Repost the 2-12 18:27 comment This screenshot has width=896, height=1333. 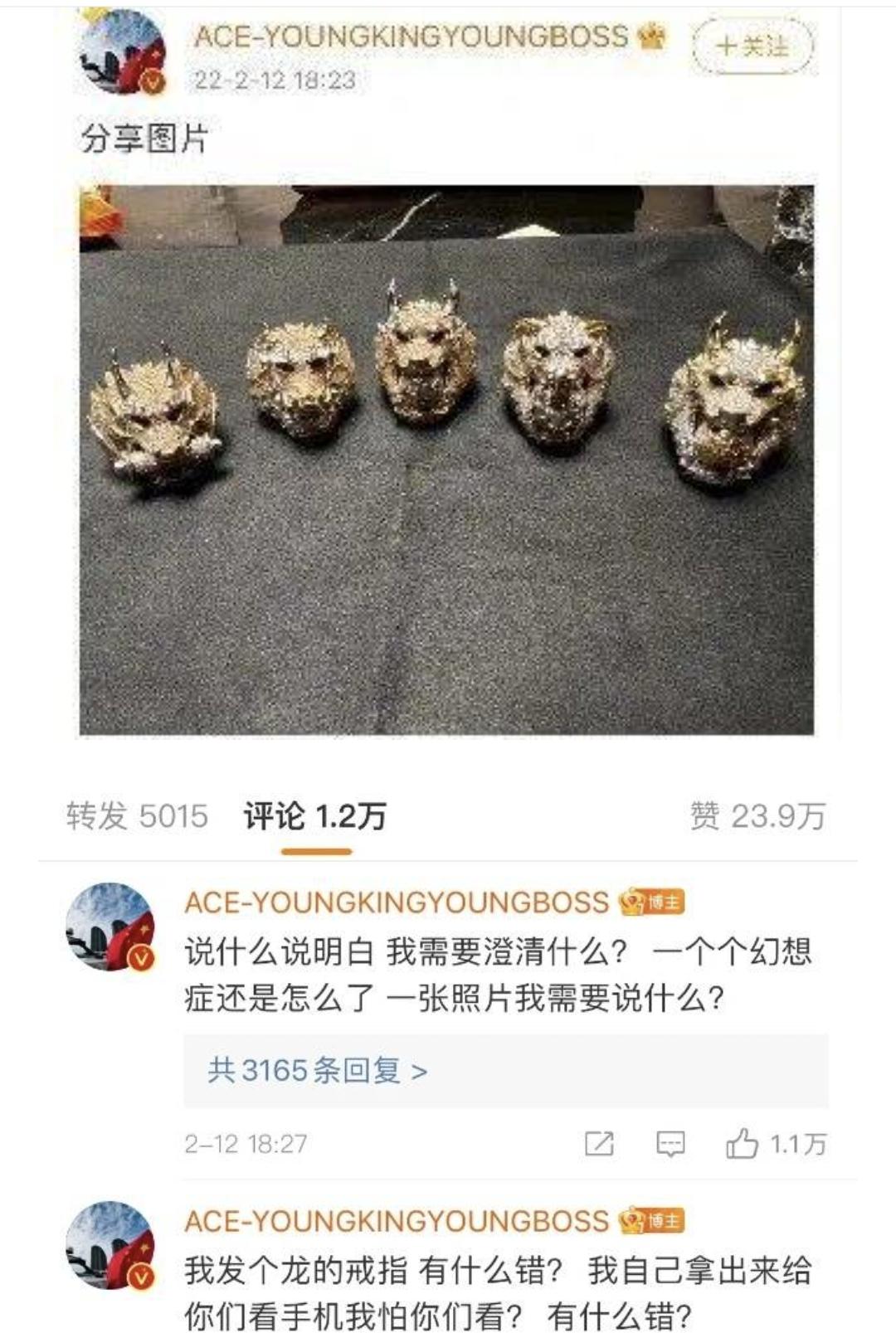click(599, 1144)
